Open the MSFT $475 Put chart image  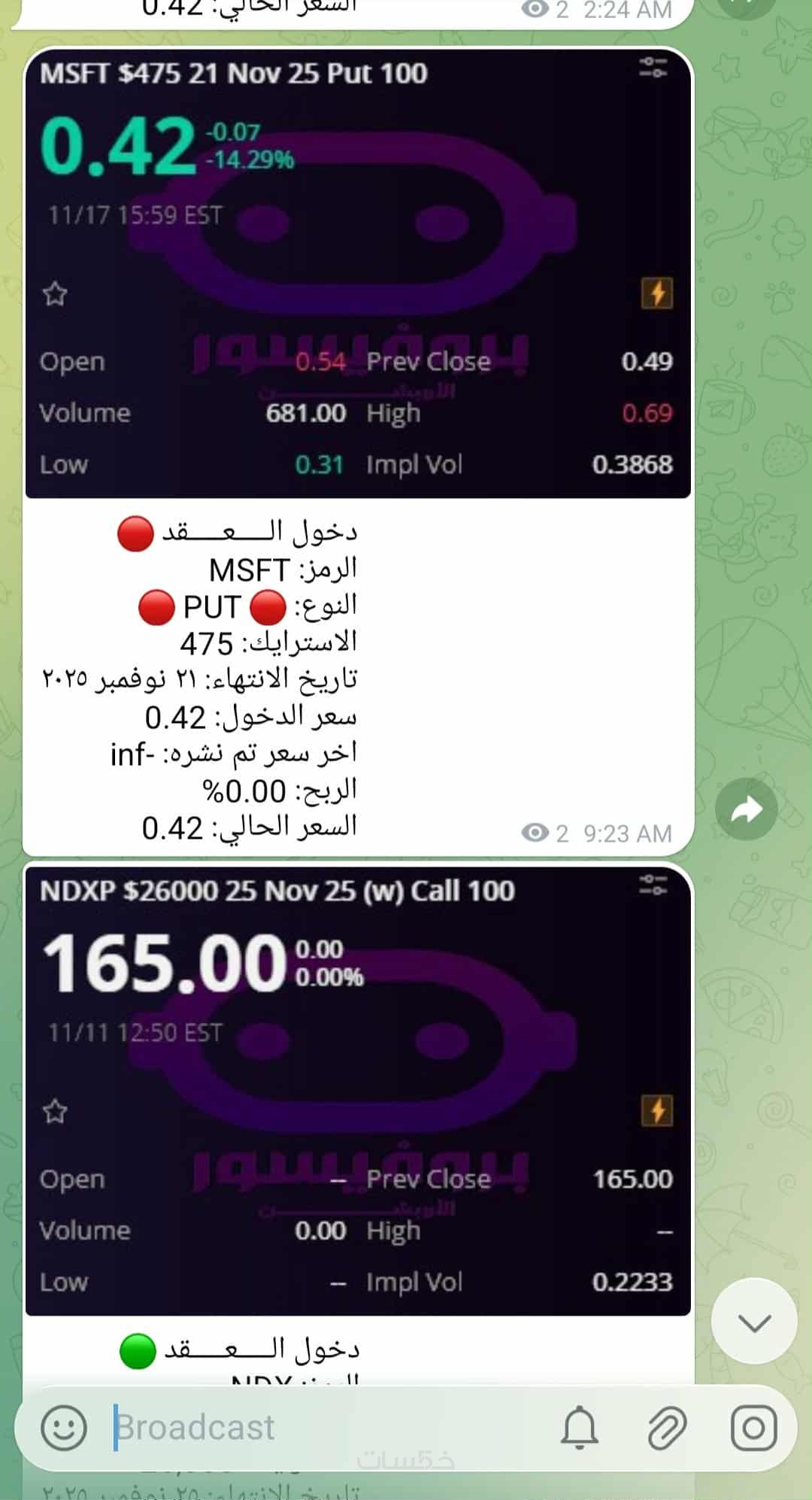click(x=358, y=272)
